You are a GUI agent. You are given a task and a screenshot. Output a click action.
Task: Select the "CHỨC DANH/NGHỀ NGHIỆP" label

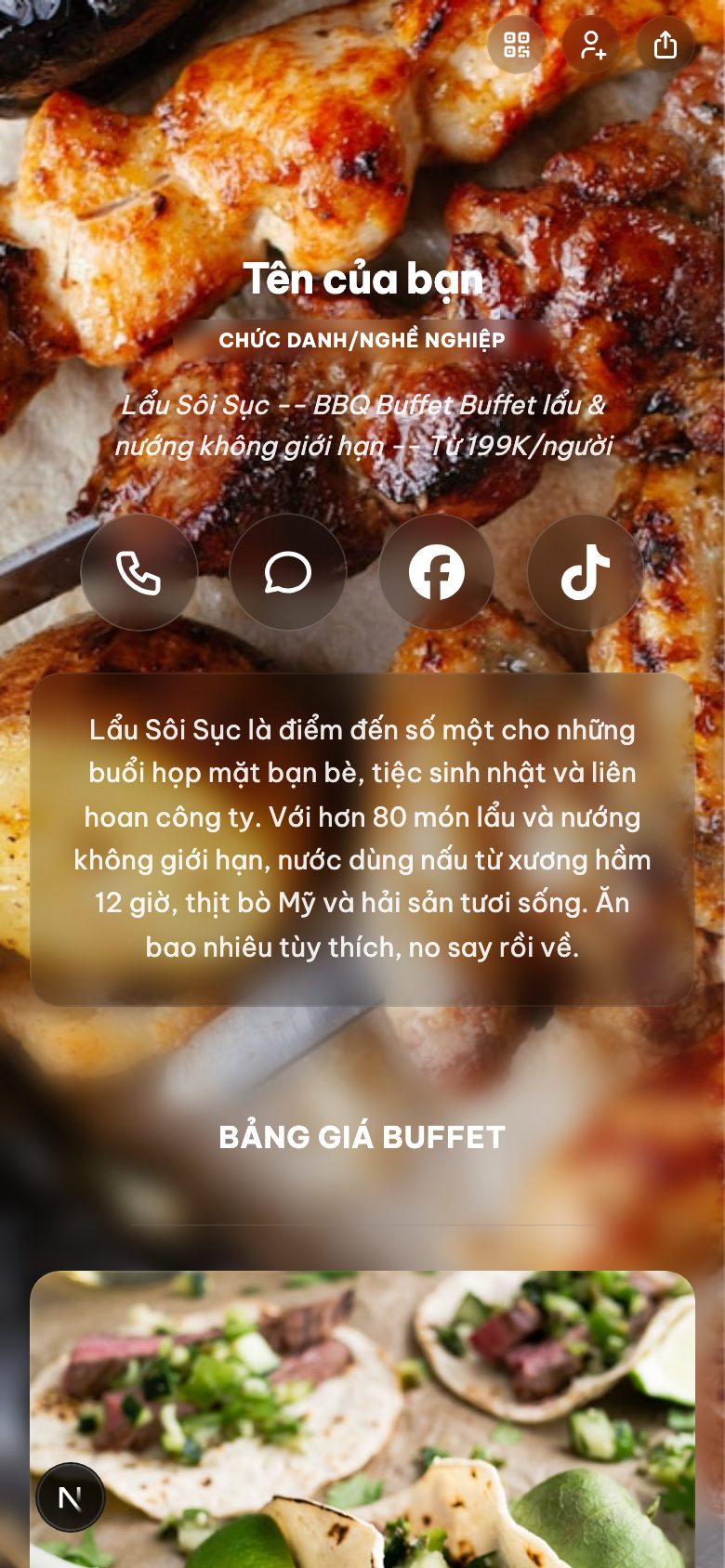362,341
